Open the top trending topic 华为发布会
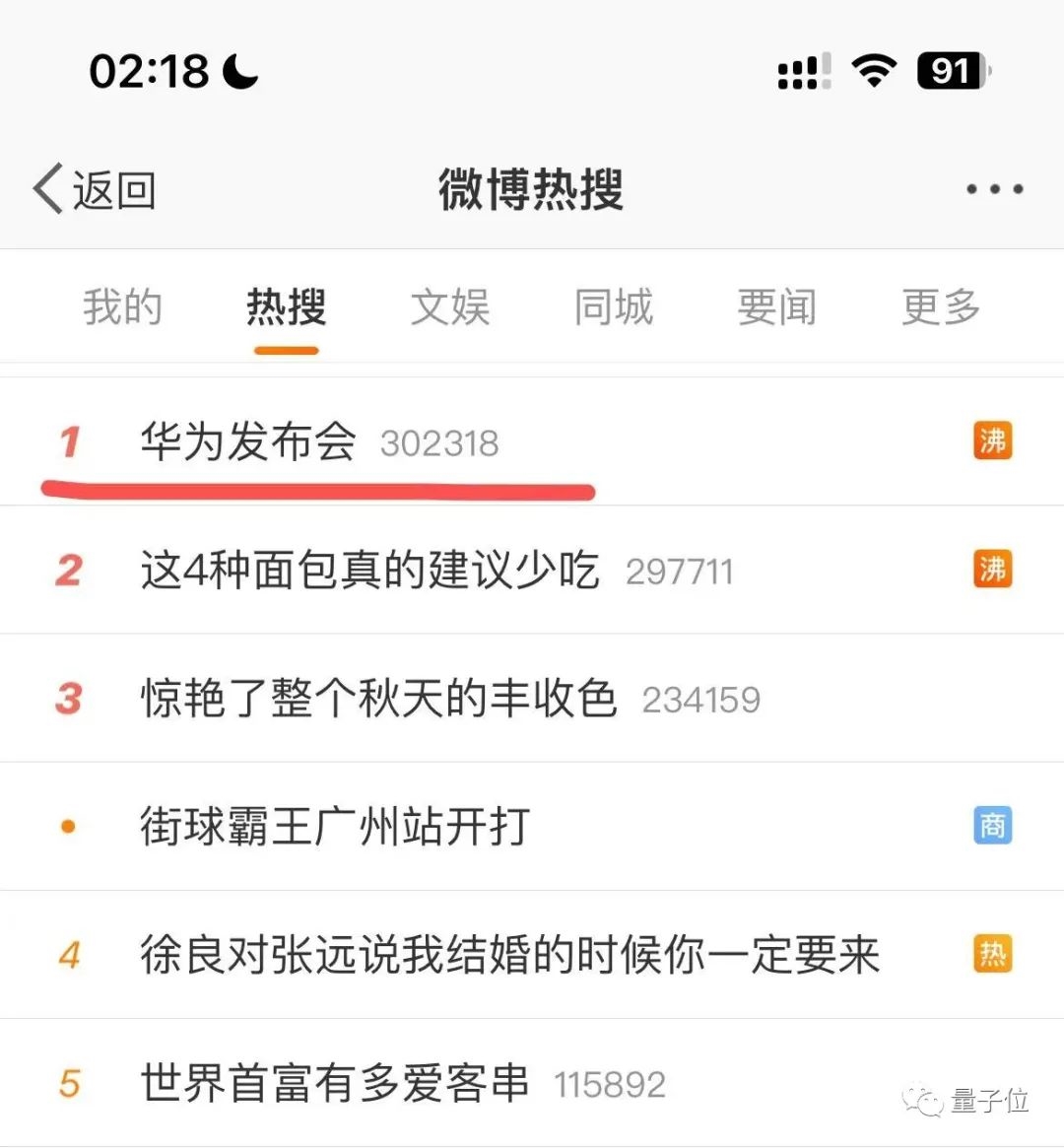This screenshot has height=1148, width=1064. click(248, 441)
